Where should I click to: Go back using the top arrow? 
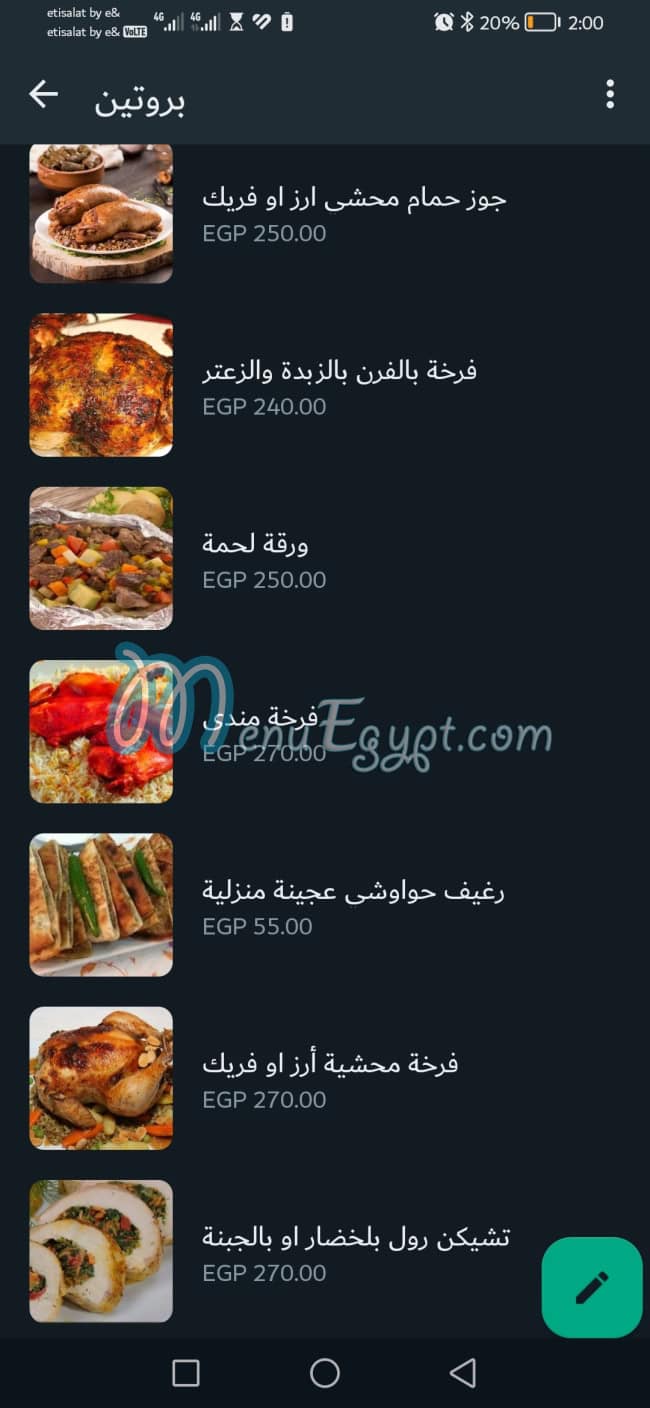point(43,95)
